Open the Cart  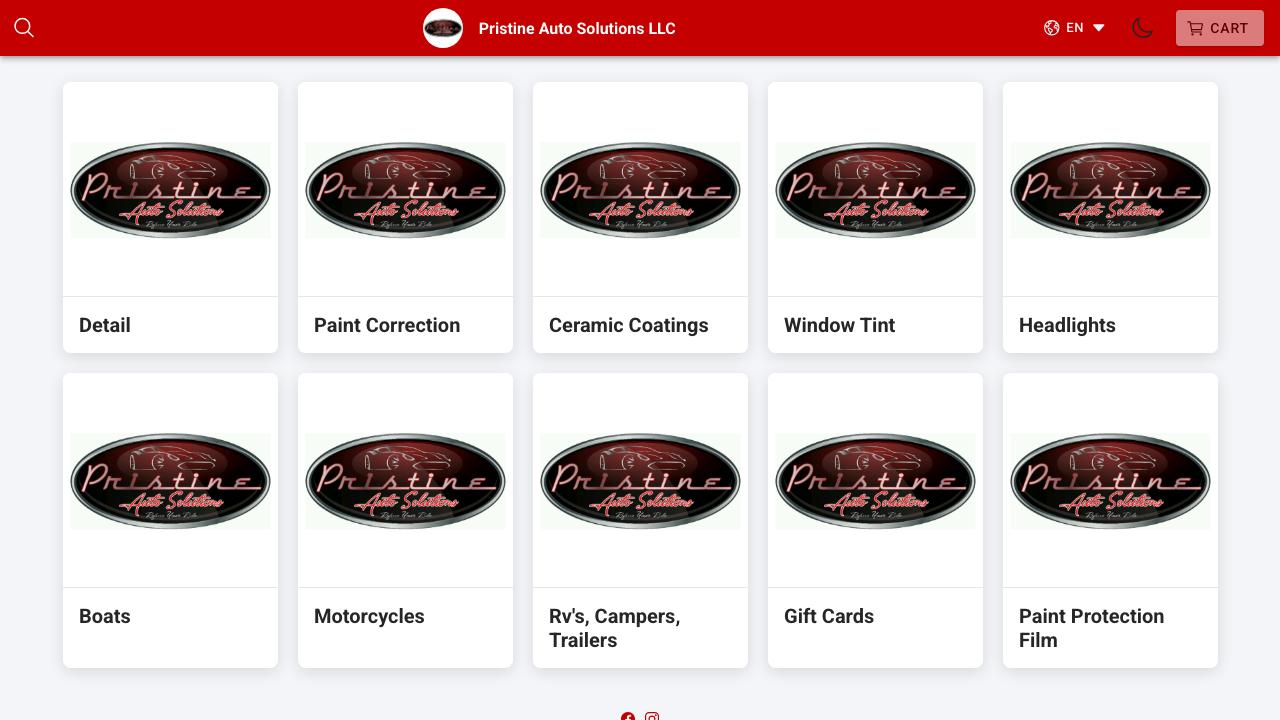[1219, 28]
